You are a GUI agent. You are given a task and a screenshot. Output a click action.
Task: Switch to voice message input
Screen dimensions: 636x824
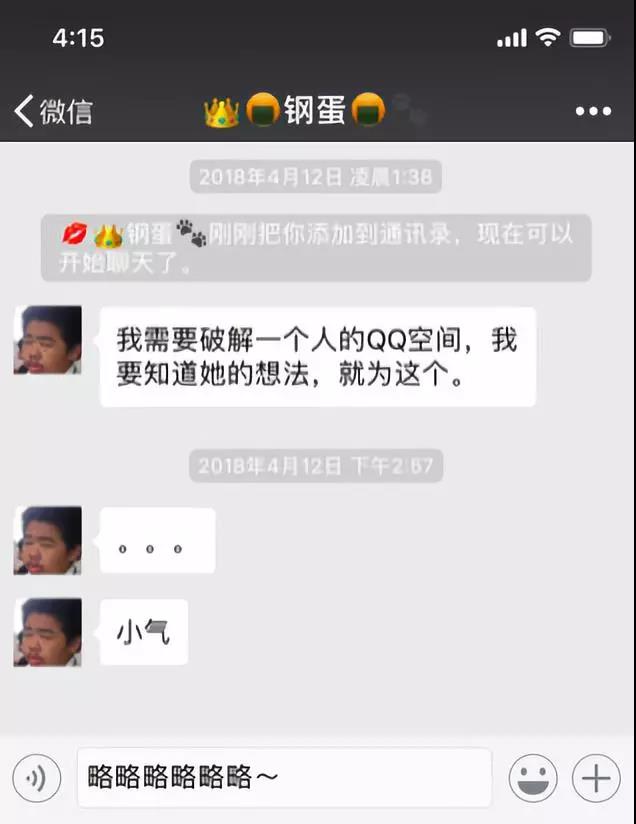(36, 777)
